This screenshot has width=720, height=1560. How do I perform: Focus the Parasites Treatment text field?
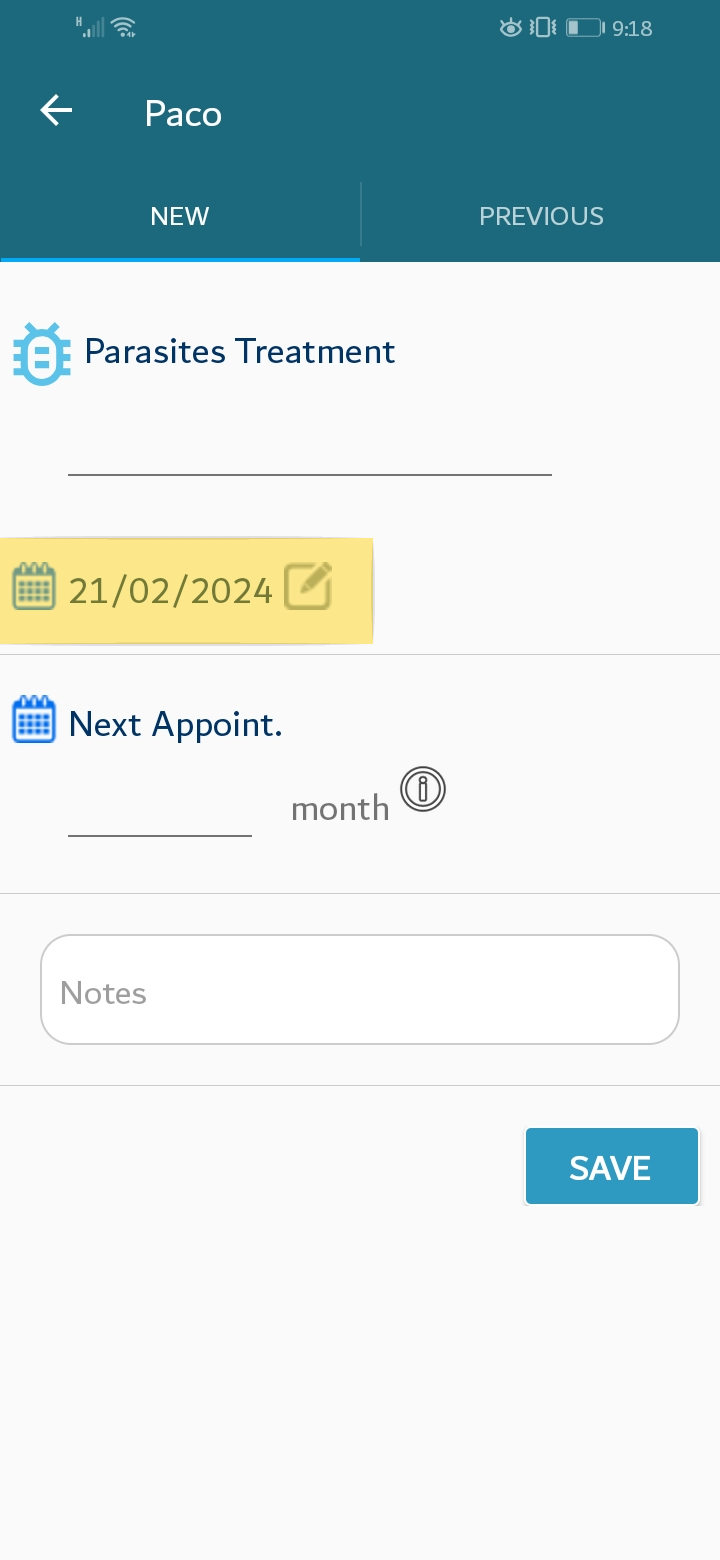[x=309, y=447]
